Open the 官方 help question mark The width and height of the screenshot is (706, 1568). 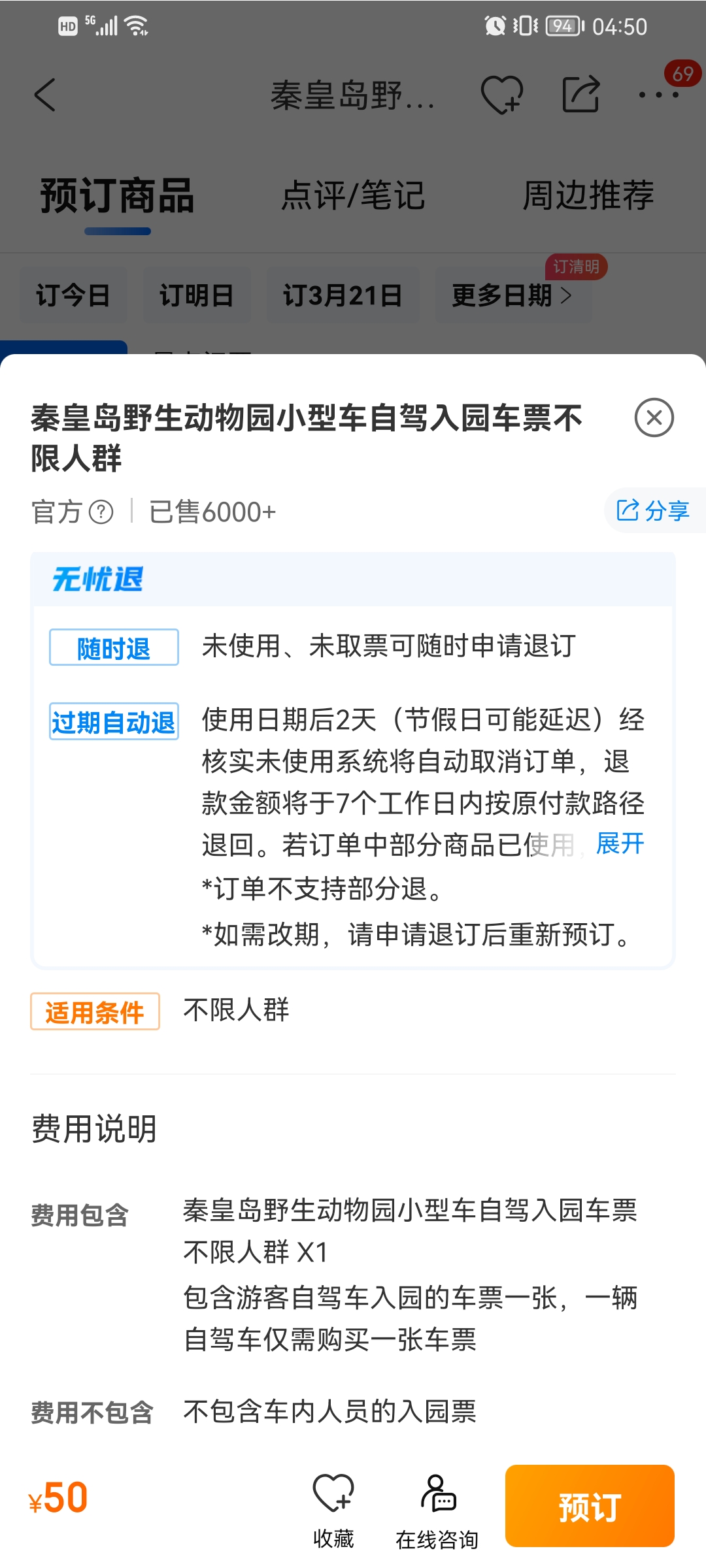[x=101, y=512]
